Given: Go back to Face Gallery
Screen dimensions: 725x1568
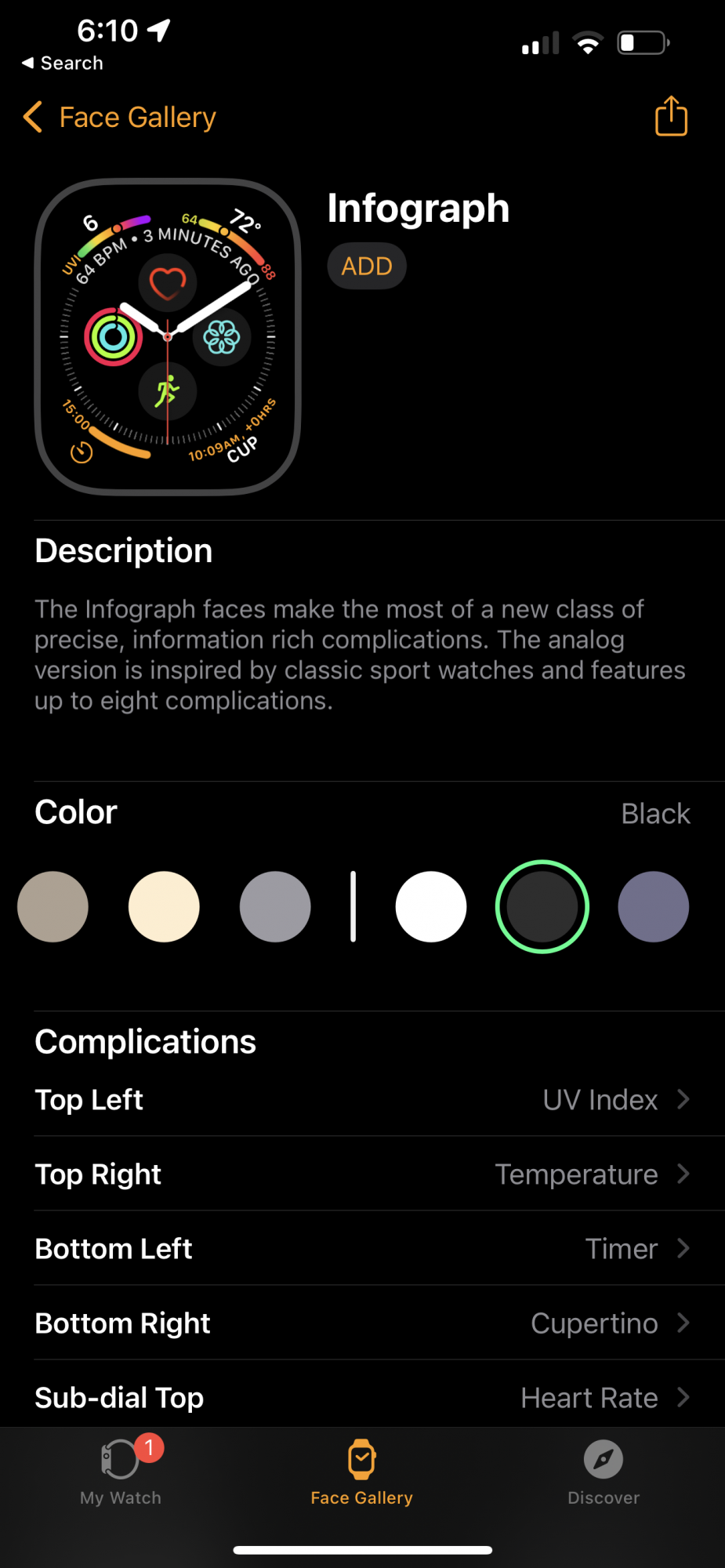Looking at the screenshot, I should click(120, 118).
